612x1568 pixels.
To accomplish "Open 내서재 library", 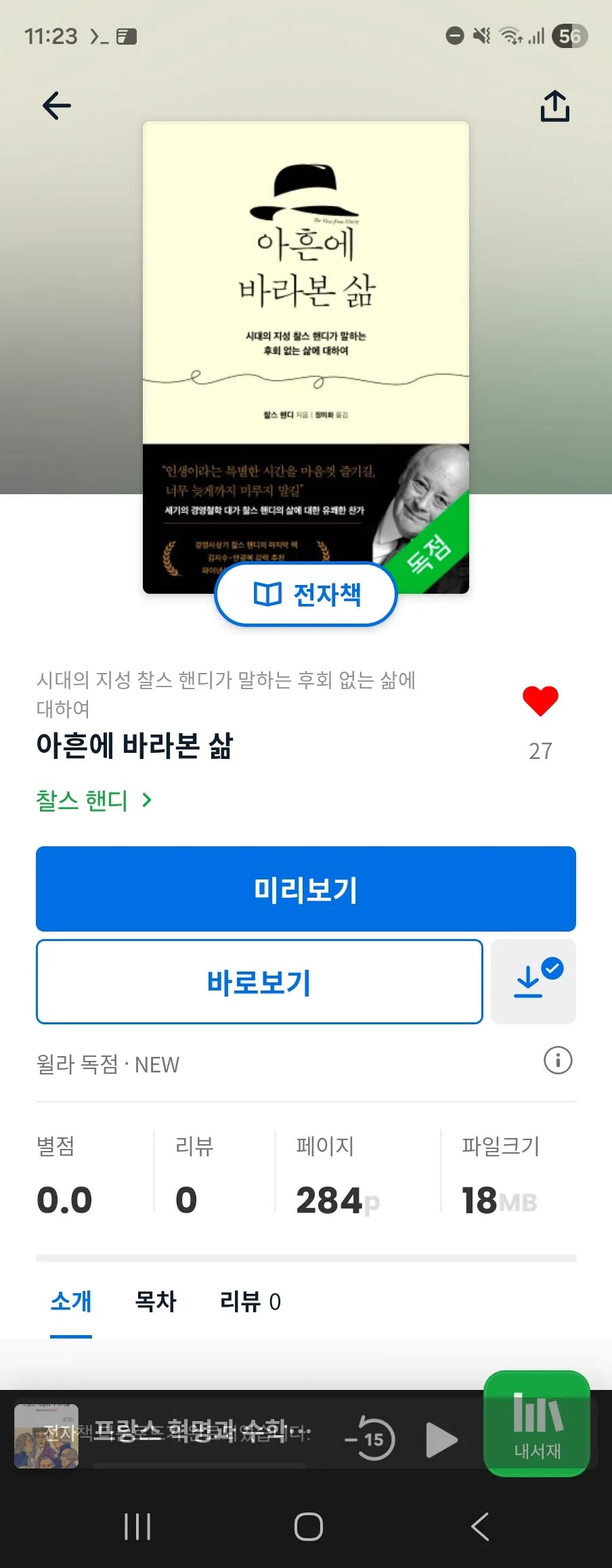I will coord(537,1424).
